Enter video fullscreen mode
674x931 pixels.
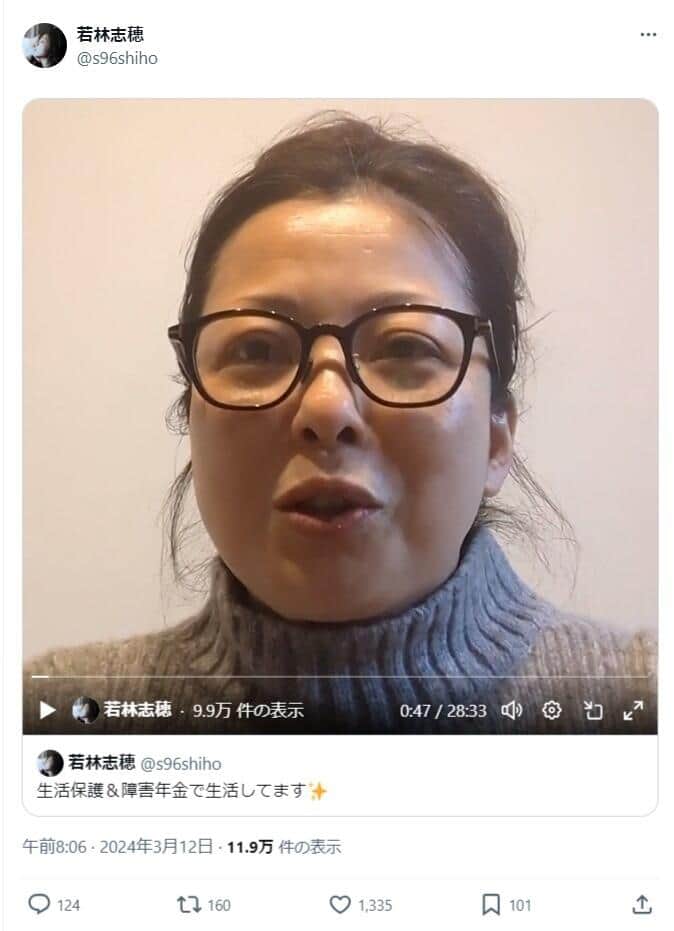coord(633,710)
